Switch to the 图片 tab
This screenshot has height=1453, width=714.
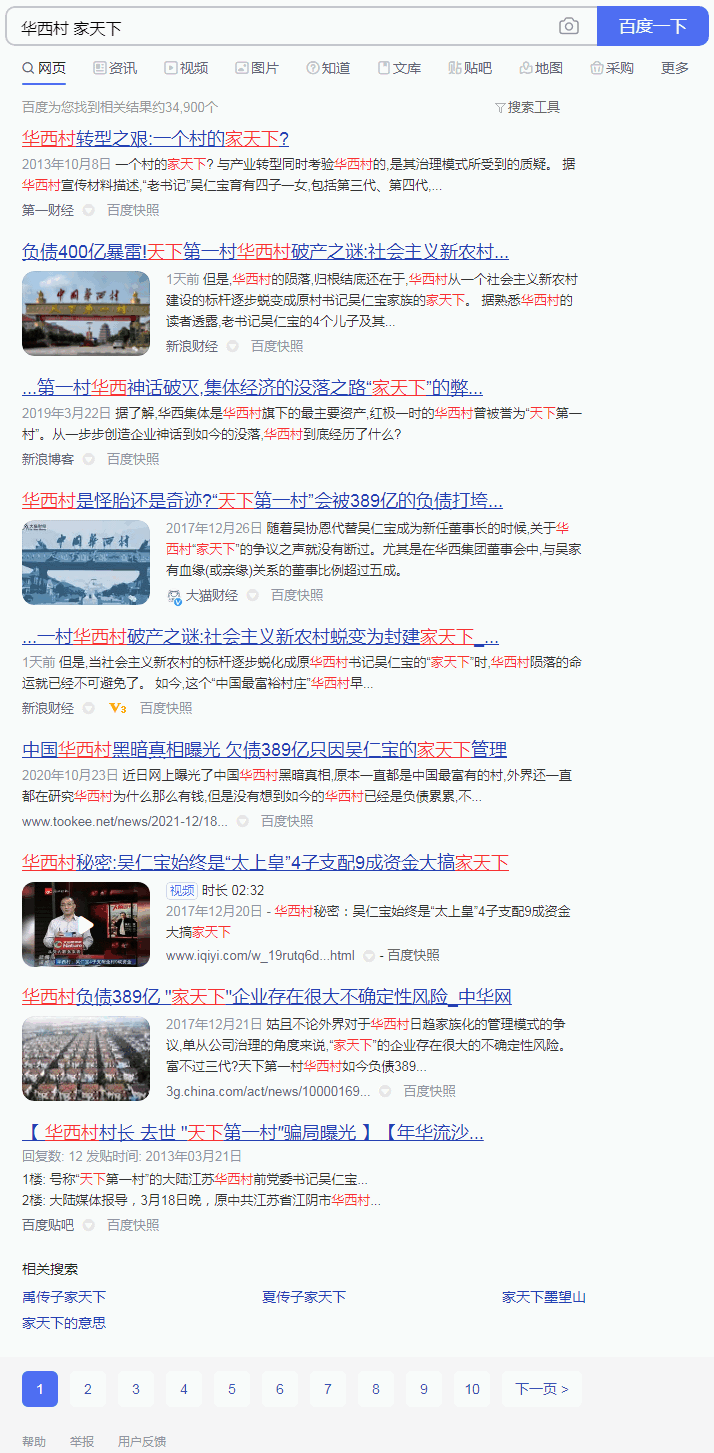[257, 68]
